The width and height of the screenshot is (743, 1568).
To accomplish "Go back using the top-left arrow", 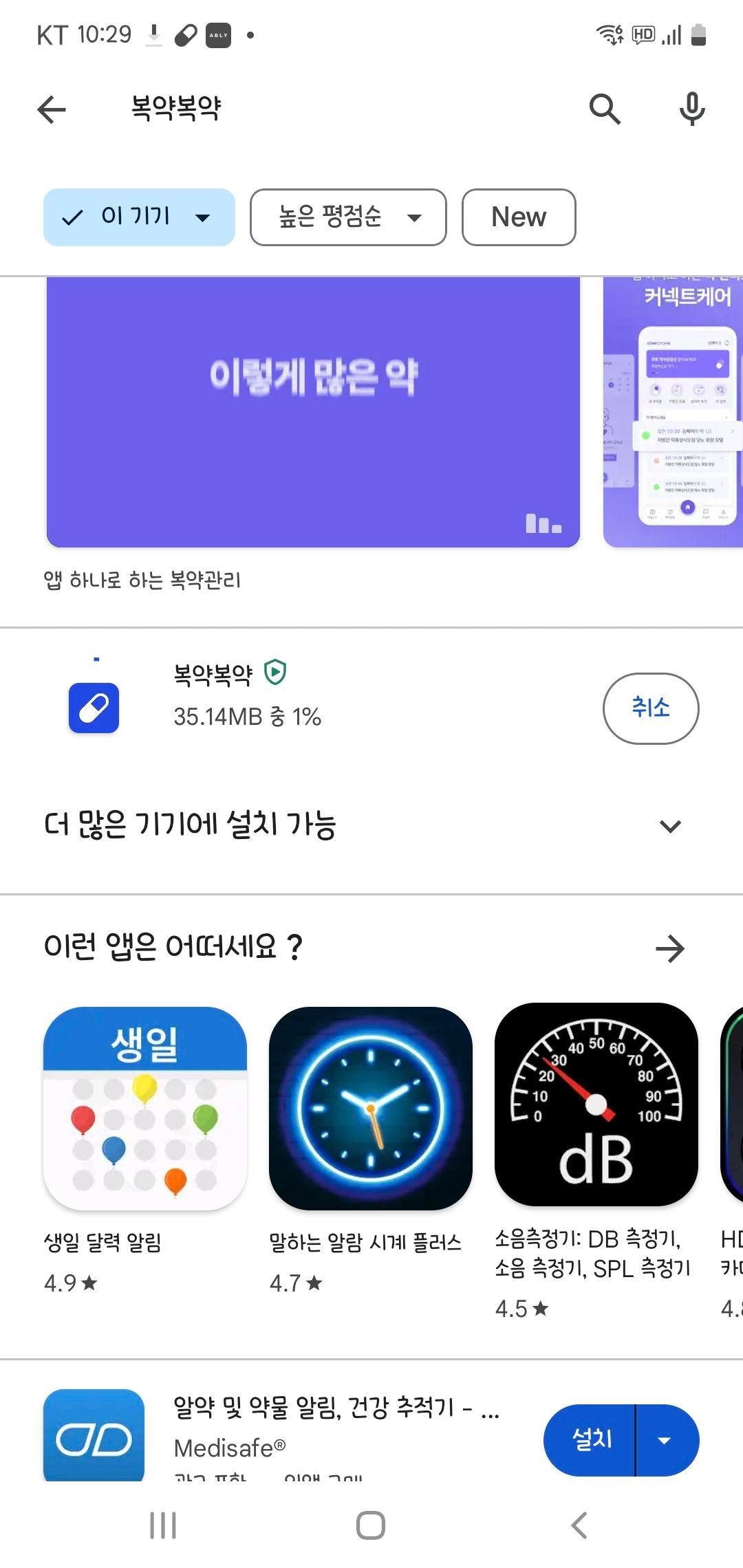I will tap(52, 109).
